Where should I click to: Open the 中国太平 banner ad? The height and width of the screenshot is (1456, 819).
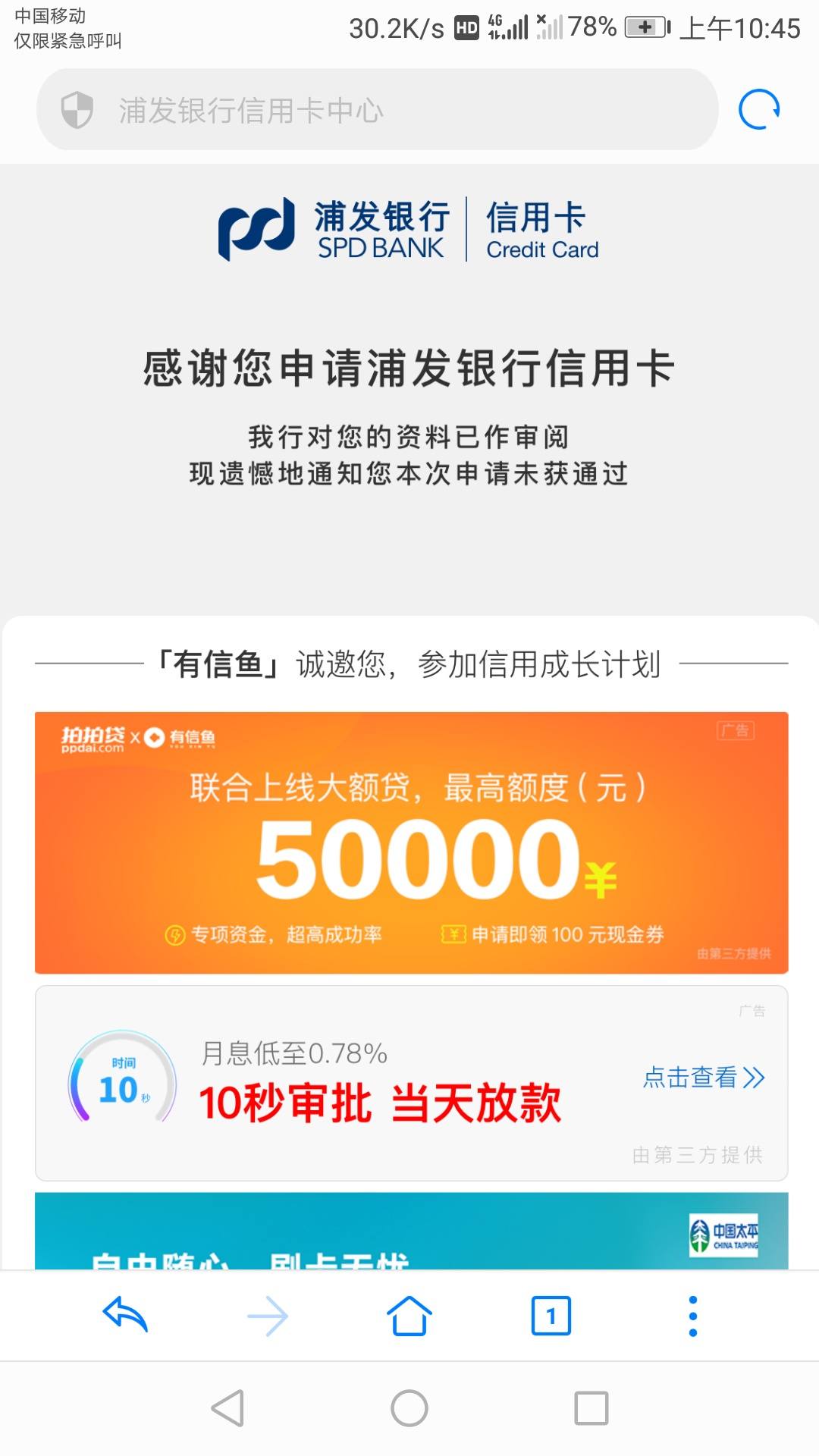pyautogui.click(x=411, y=1232)
